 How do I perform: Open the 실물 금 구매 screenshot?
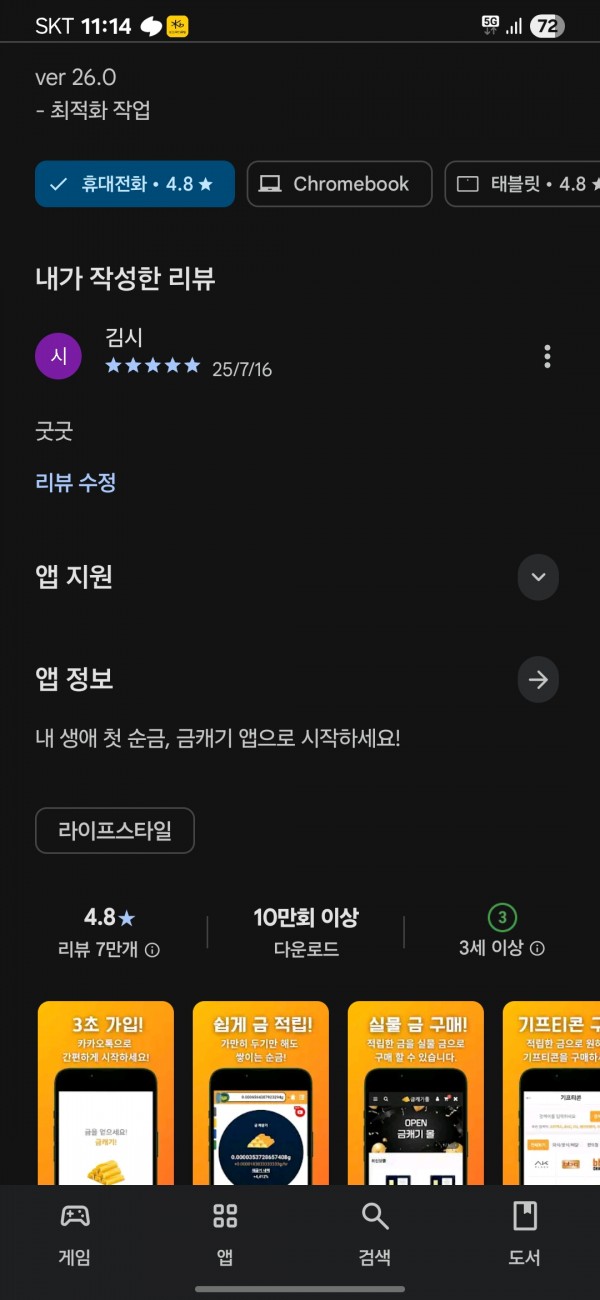(416, 1093)
